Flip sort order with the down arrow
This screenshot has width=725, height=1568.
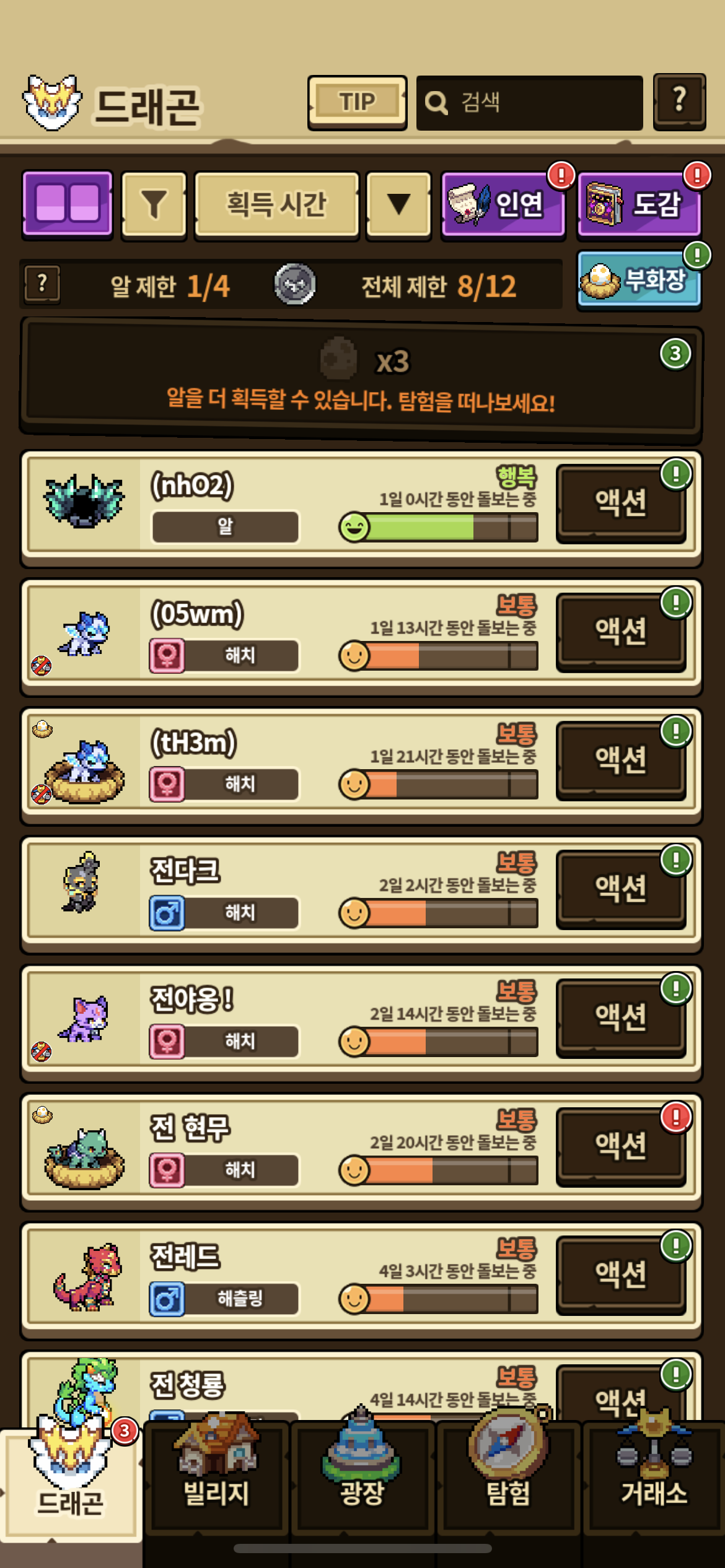coord(398,205)
